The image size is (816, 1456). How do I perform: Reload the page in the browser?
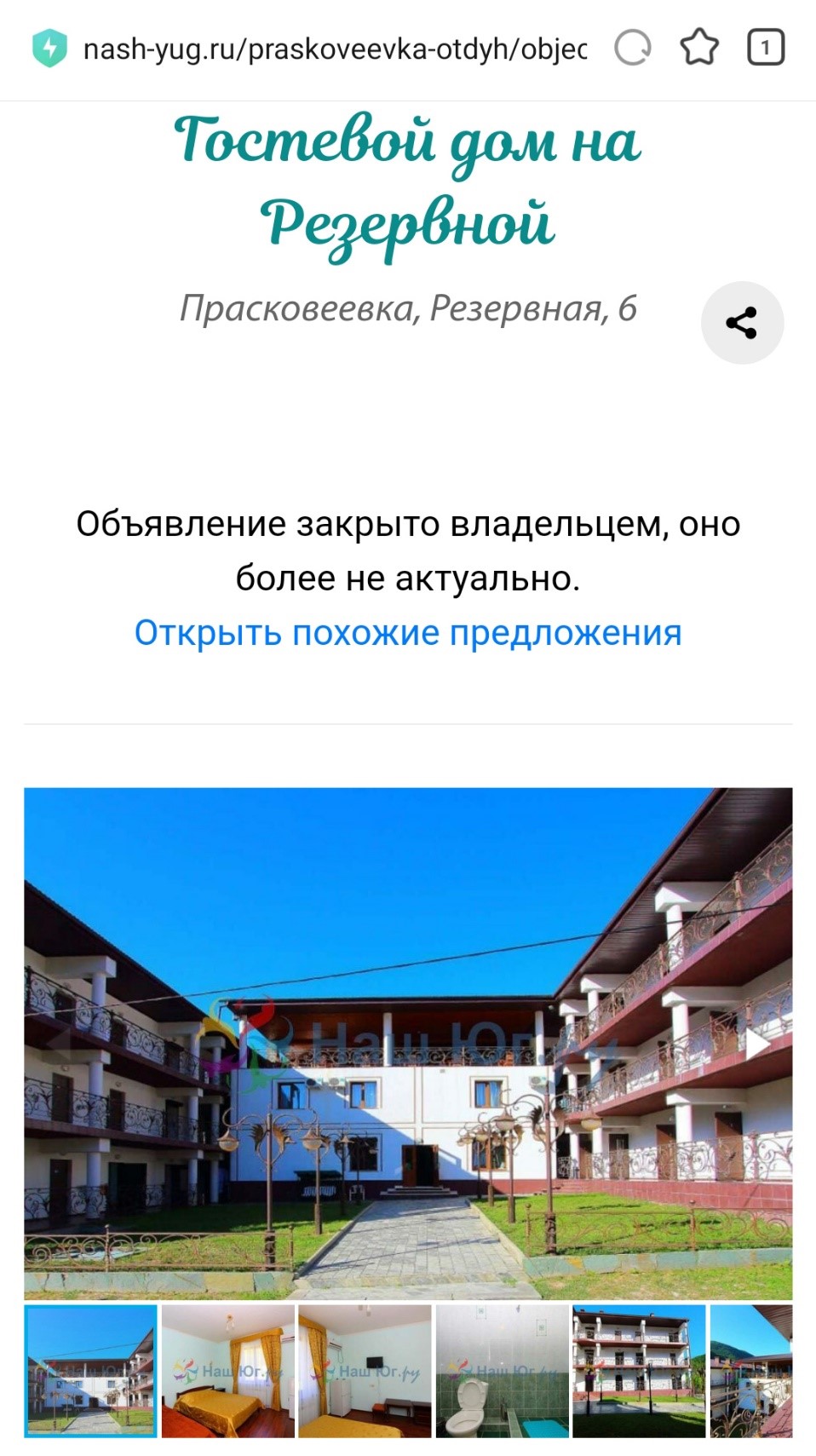tap(632, 49)
